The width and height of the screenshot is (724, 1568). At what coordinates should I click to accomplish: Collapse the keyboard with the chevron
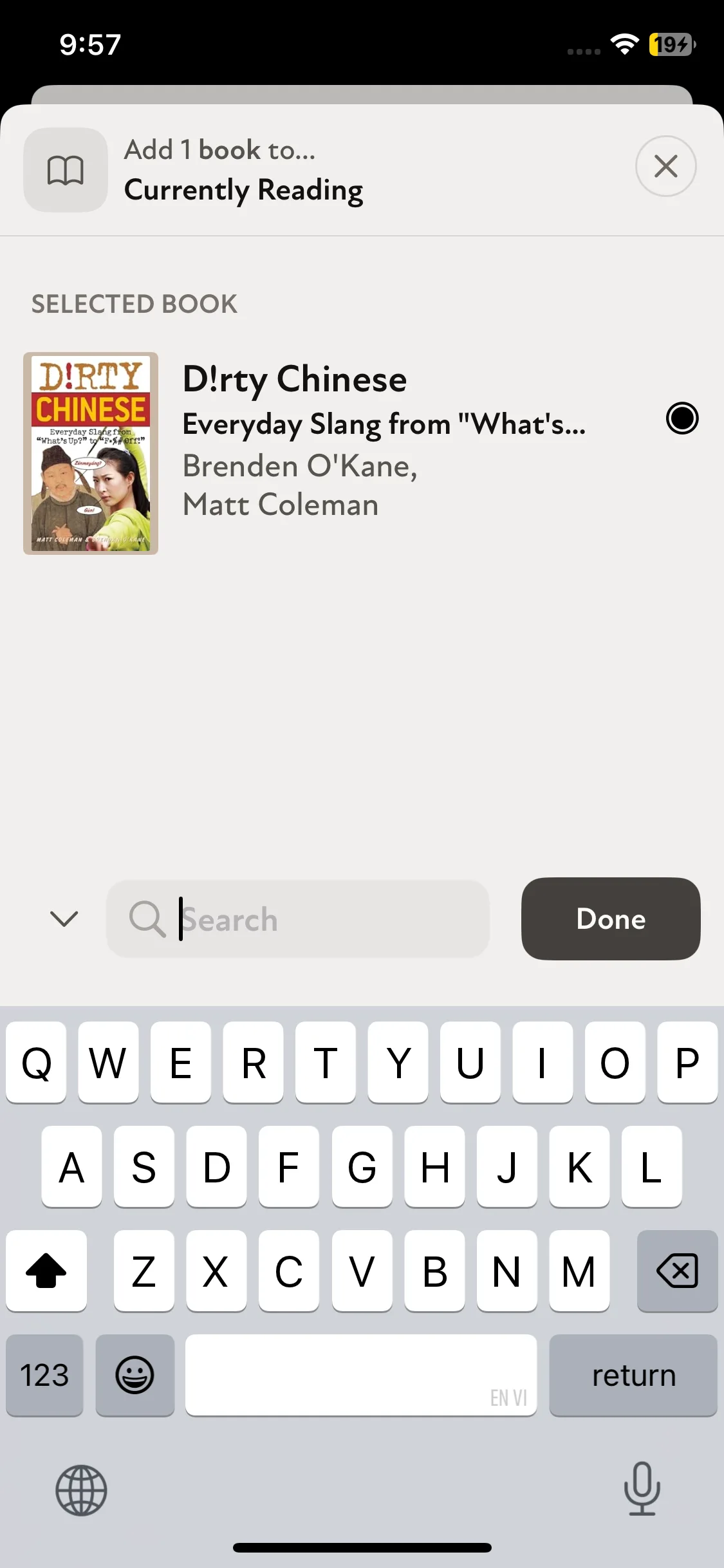pos(64,919)
